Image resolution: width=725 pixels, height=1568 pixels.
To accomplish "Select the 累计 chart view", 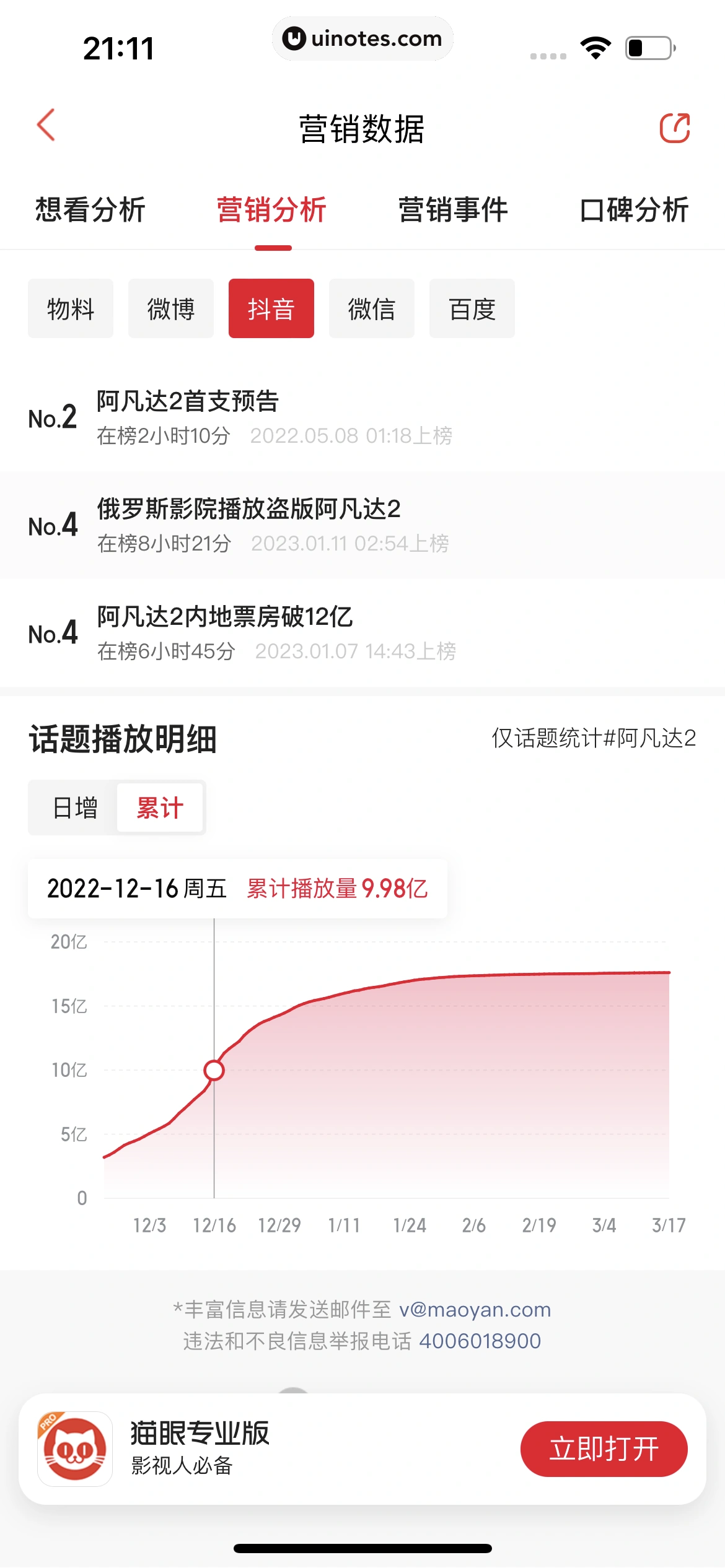I will pos(160,808).
